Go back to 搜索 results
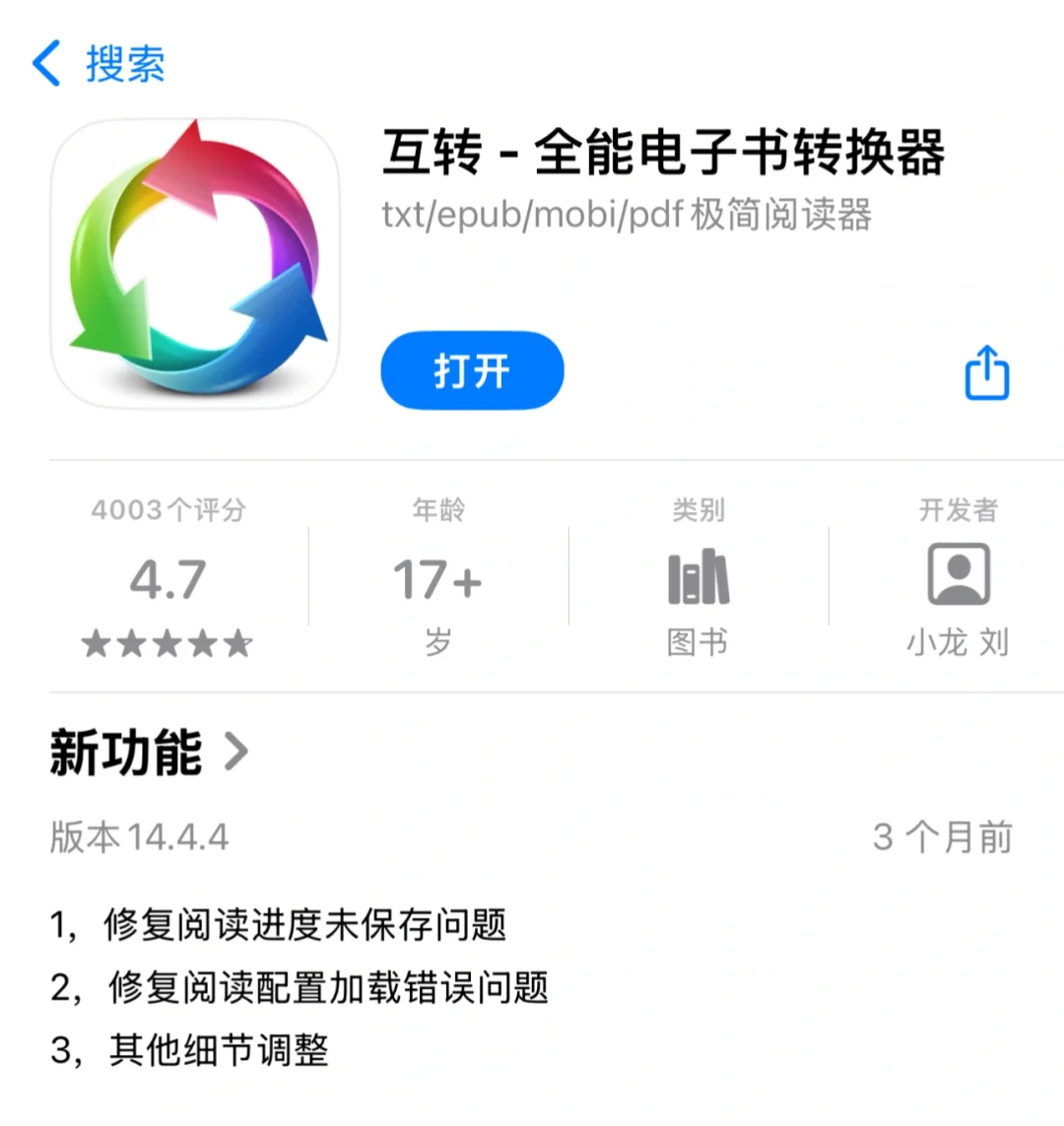This screenshot has width=1064, height=1126. (99, 64)
